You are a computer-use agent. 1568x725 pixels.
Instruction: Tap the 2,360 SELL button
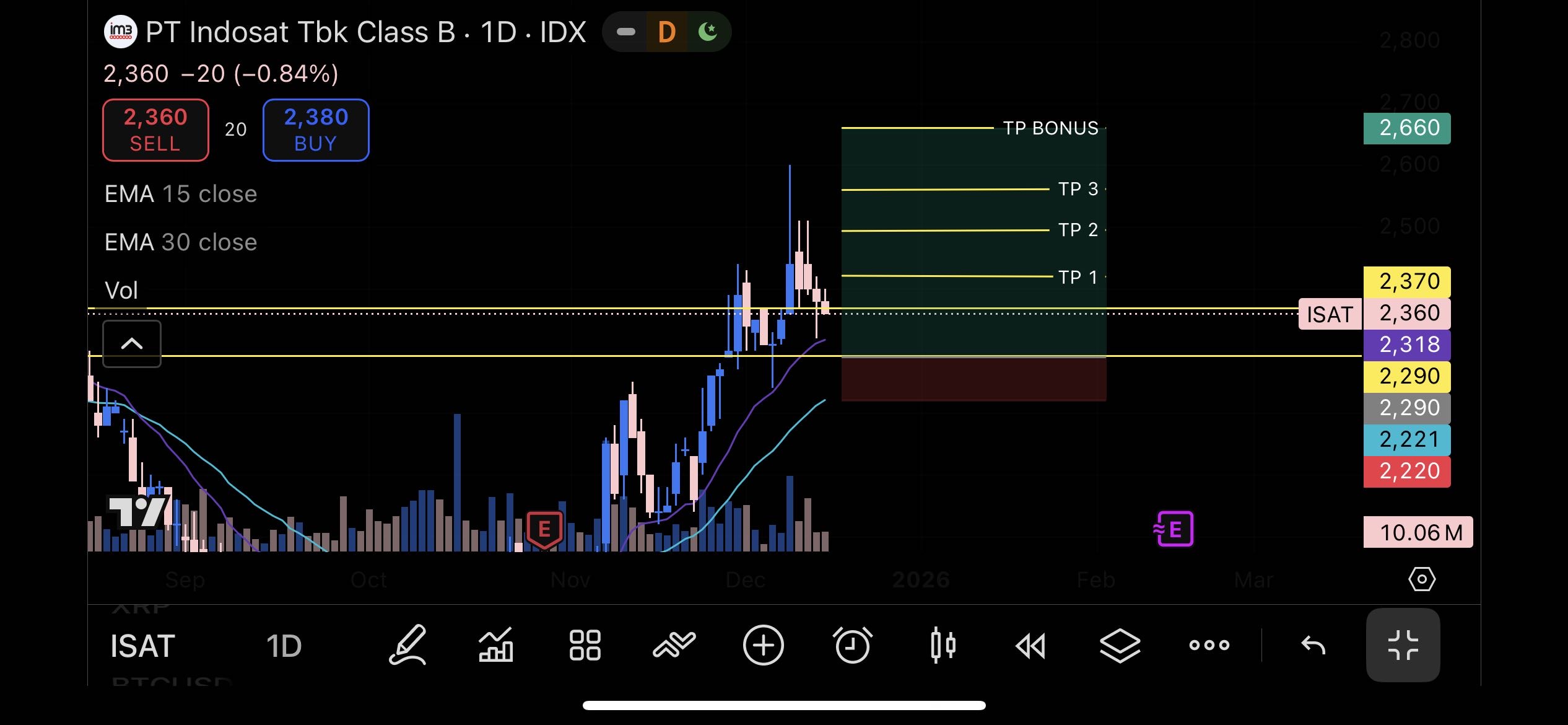(155, 130)
